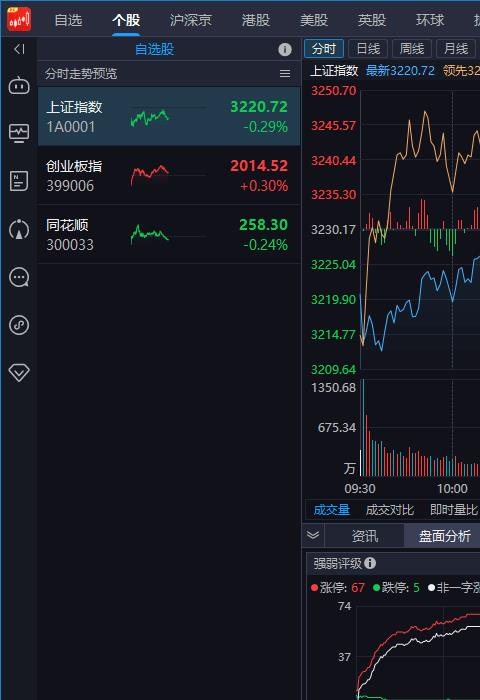Show the 周线 chart
The image size is (480, 700).
(x=412, y=49)
